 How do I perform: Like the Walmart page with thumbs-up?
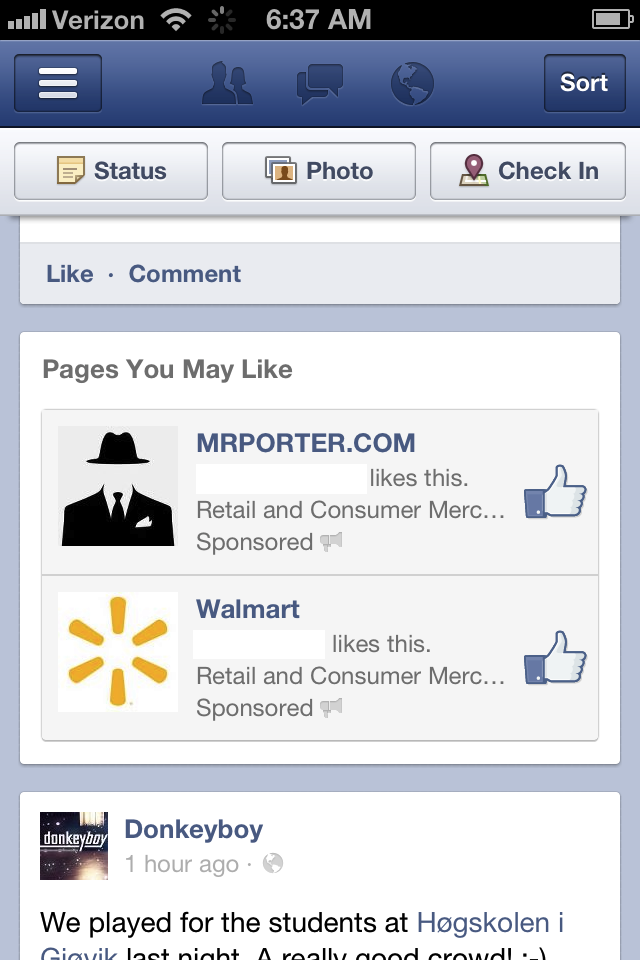[x=555, y=657]
